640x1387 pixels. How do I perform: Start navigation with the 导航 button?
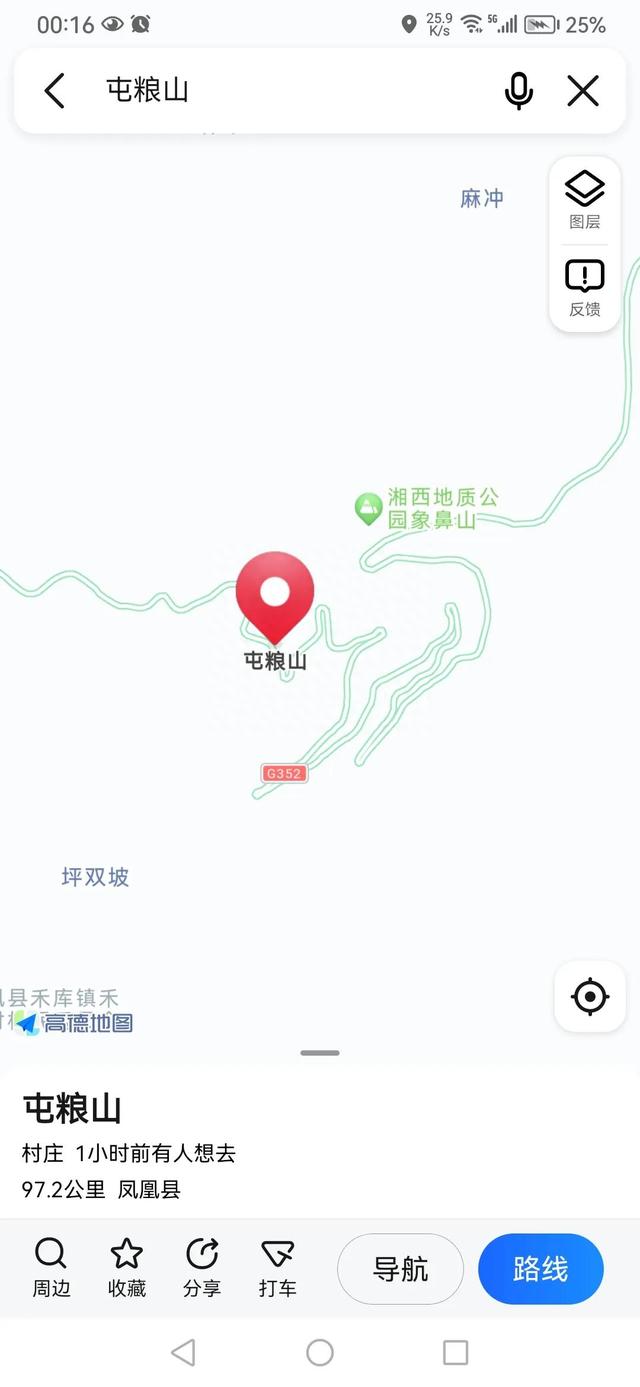click(400, 1269)
